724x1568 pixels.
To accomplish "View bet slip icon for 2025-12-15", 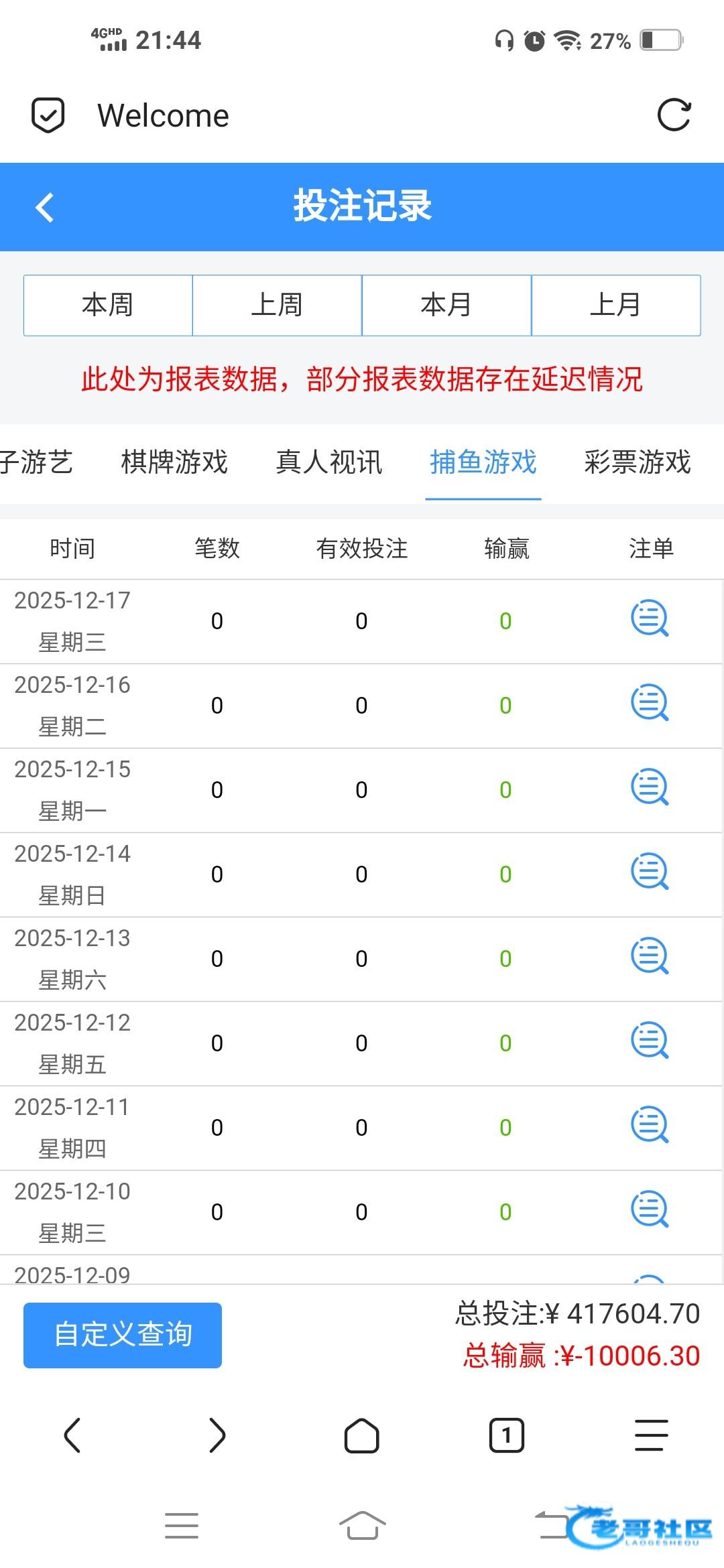I will [650, 788].
